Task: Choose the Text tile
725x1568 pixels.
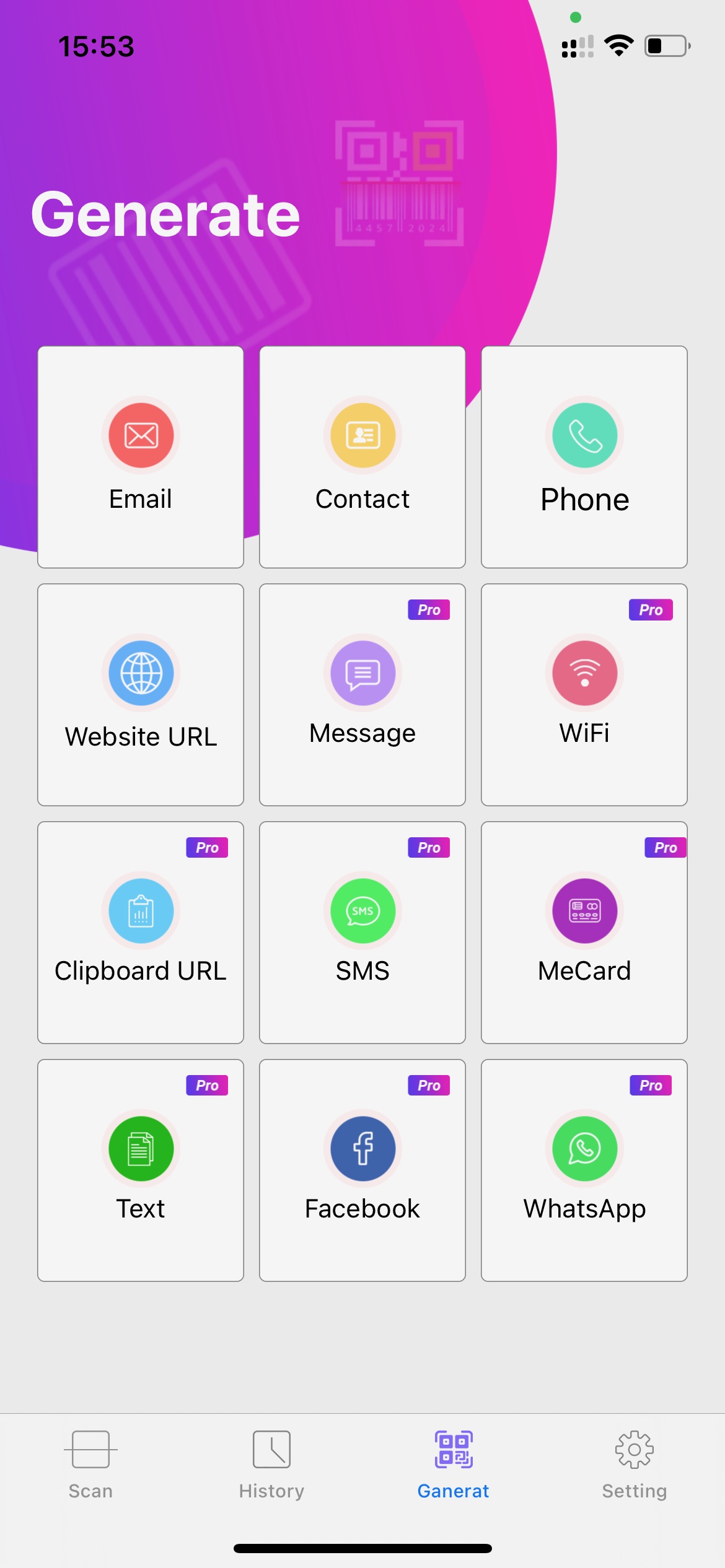Action: pos(141,1170)
